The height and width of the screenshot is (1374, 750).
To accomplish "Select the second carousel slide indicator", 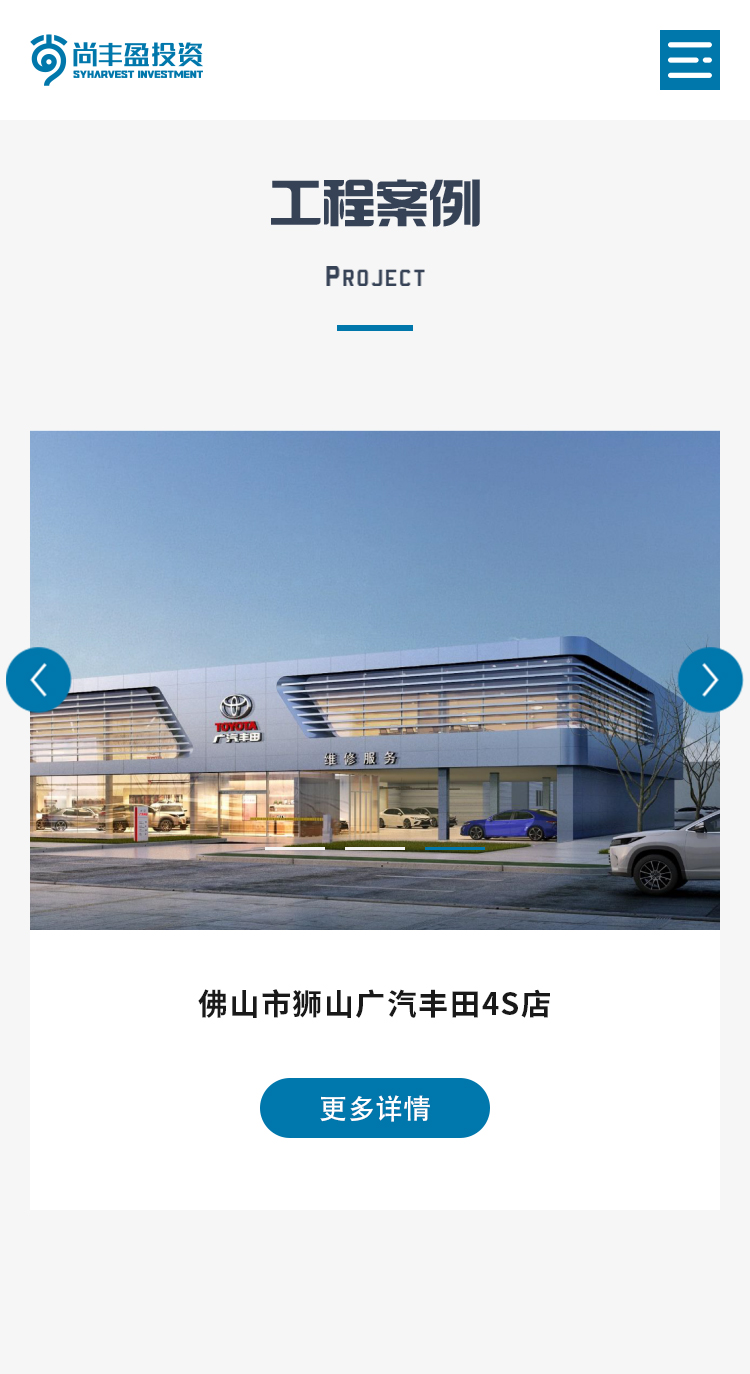I will click(375, 849).
